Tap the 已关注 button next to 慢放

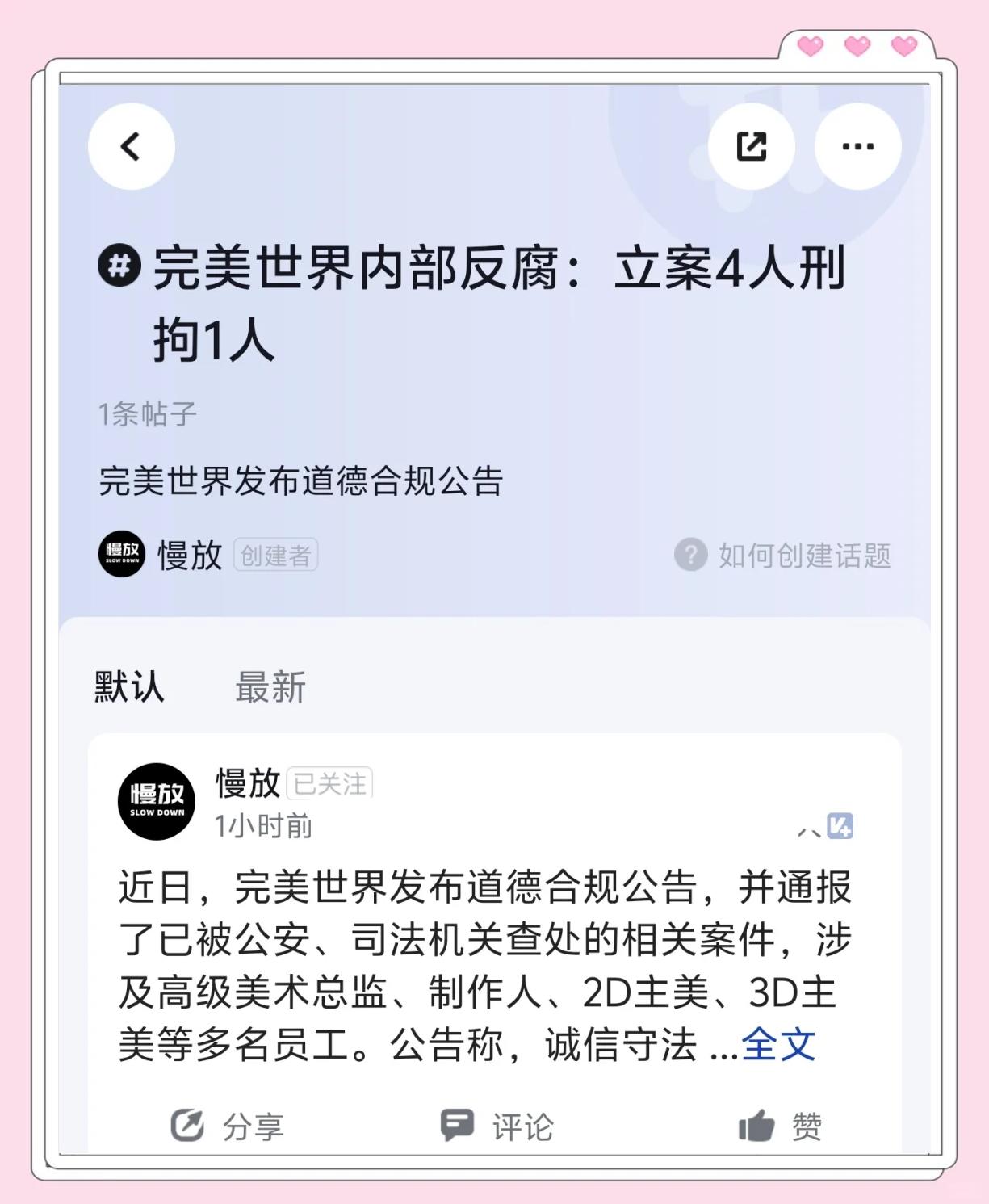(329, 783)
